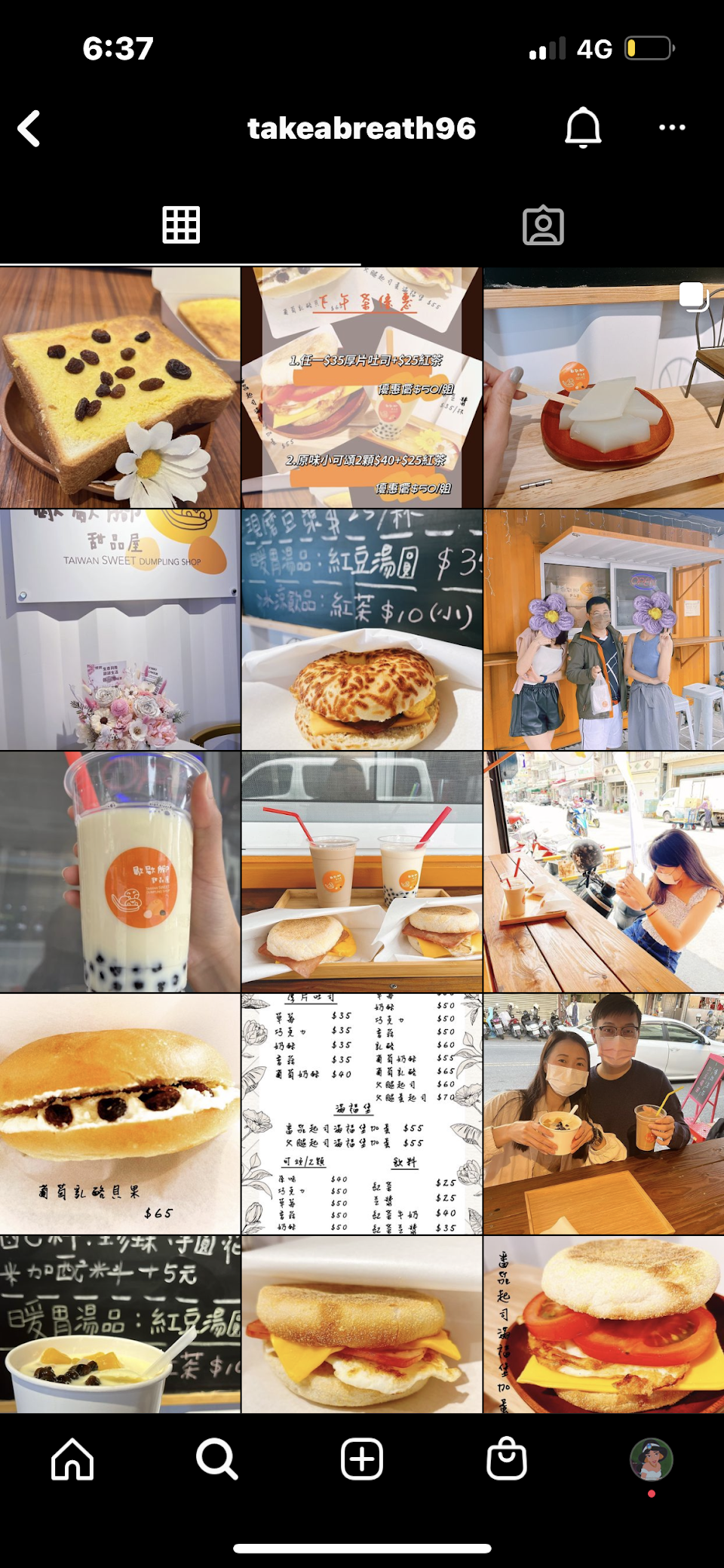Open the masked couple with drinks photo
724x1568 pixels.
603,1114
